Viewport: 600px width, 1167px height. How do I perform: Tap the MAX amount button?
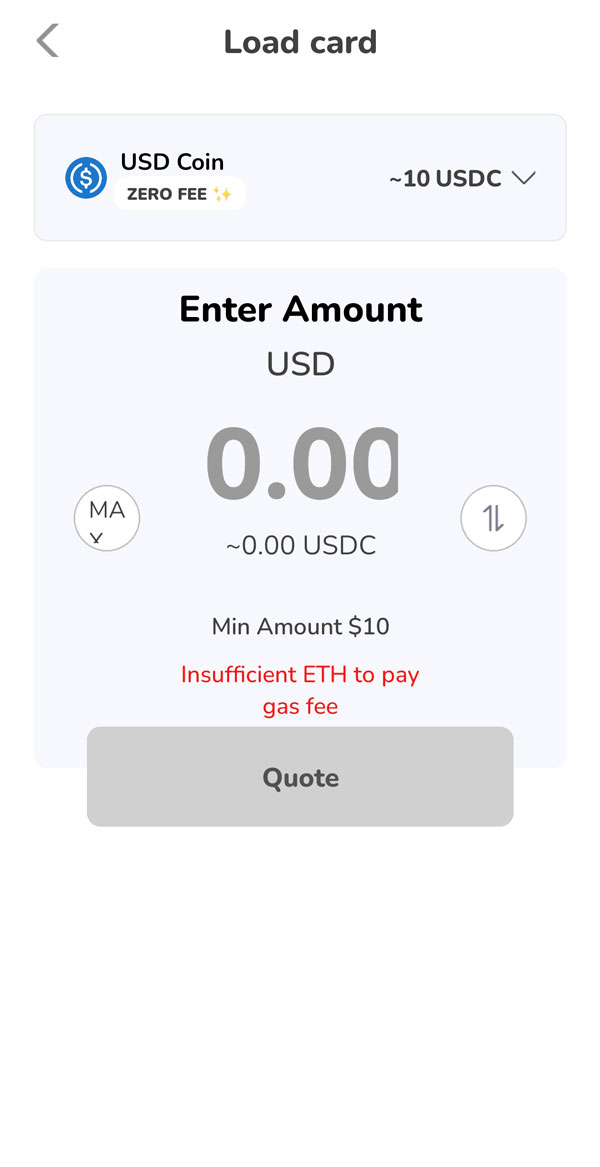pos(107,518)
